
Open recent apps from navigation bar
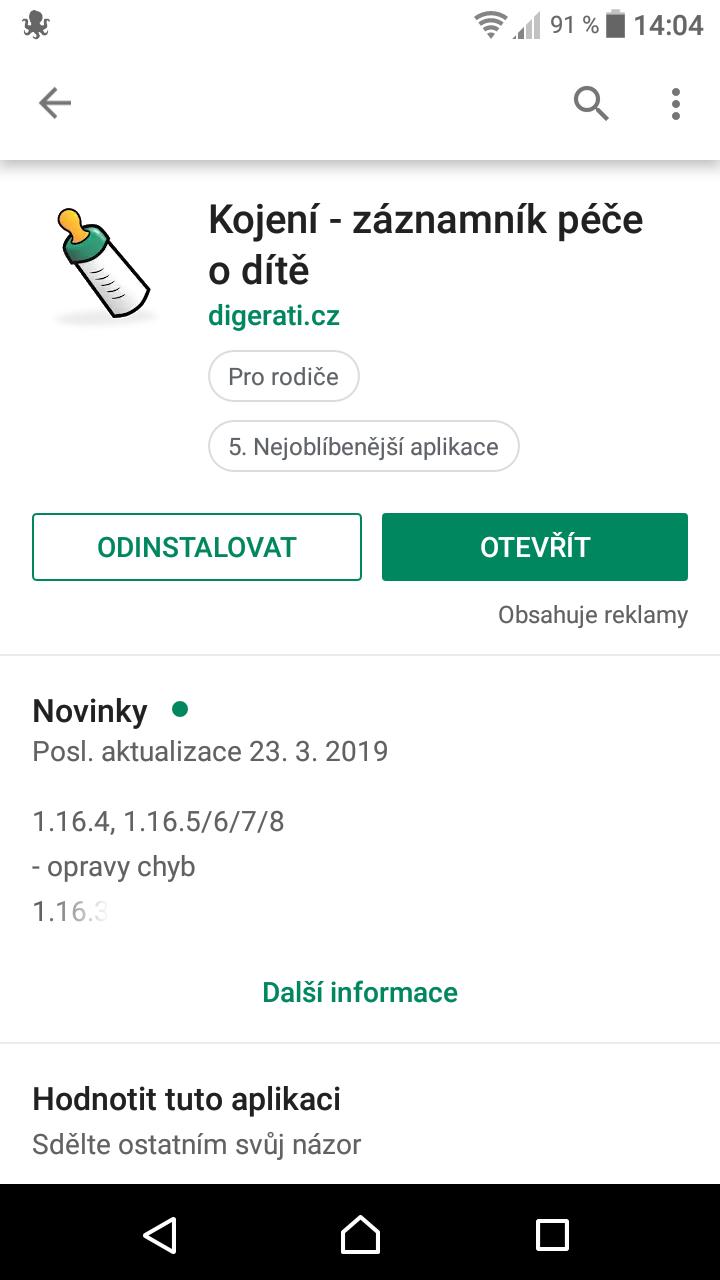(x=552, y=1234)
